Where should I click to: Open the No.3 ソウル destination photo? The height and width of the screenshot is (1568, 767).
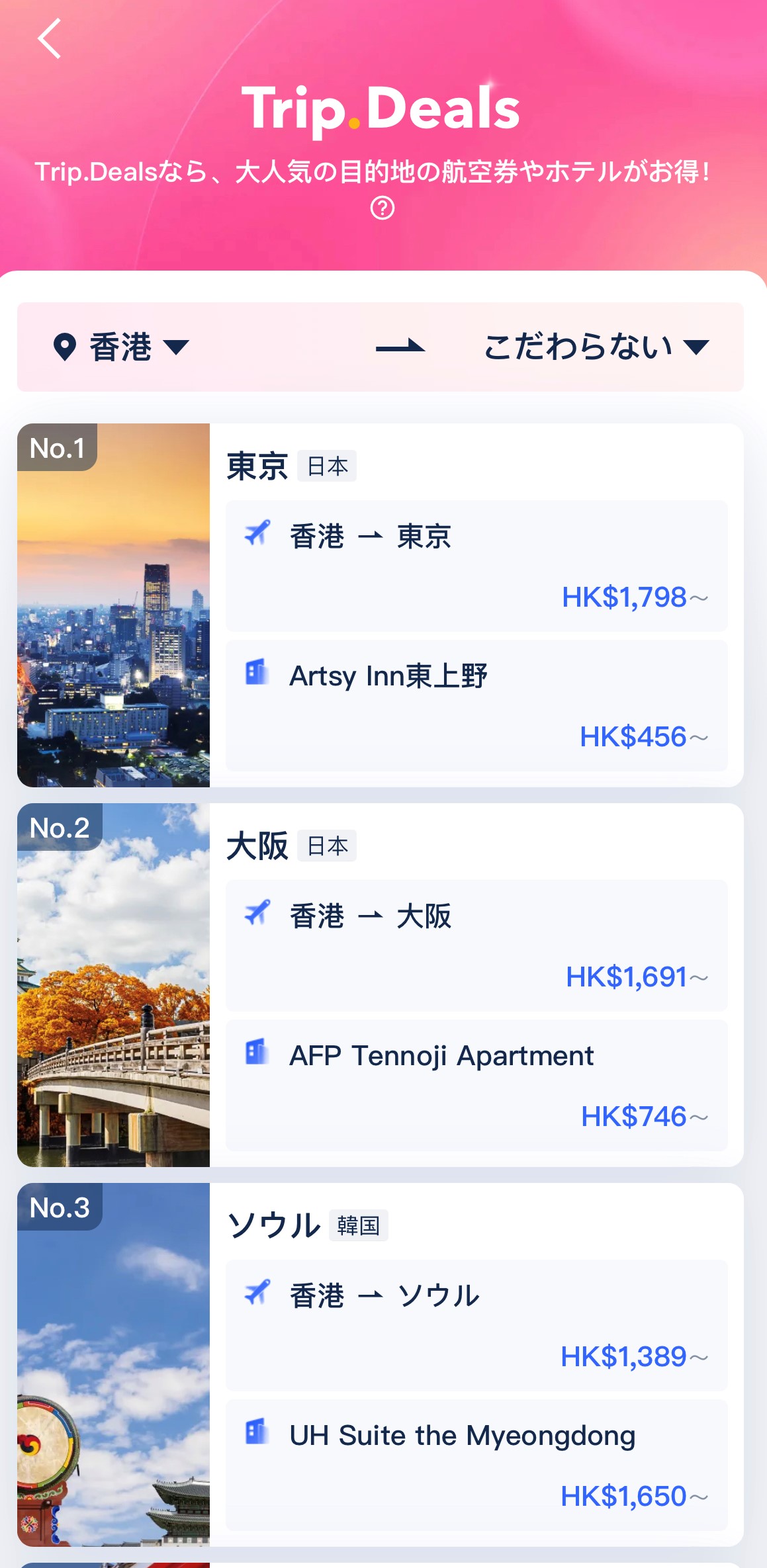(x=114, y=1365)
